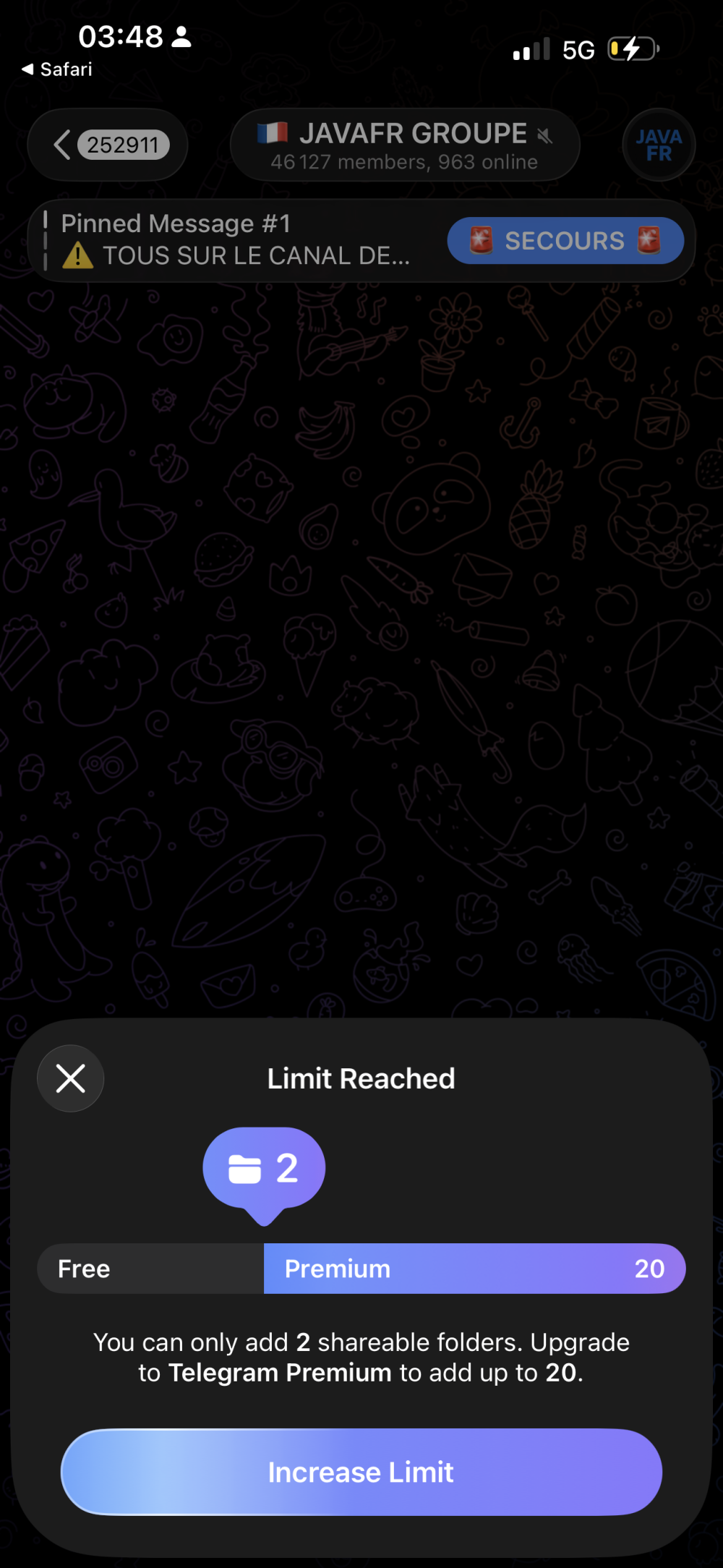Close the Limit Reached dialog

pos(70,1078)
